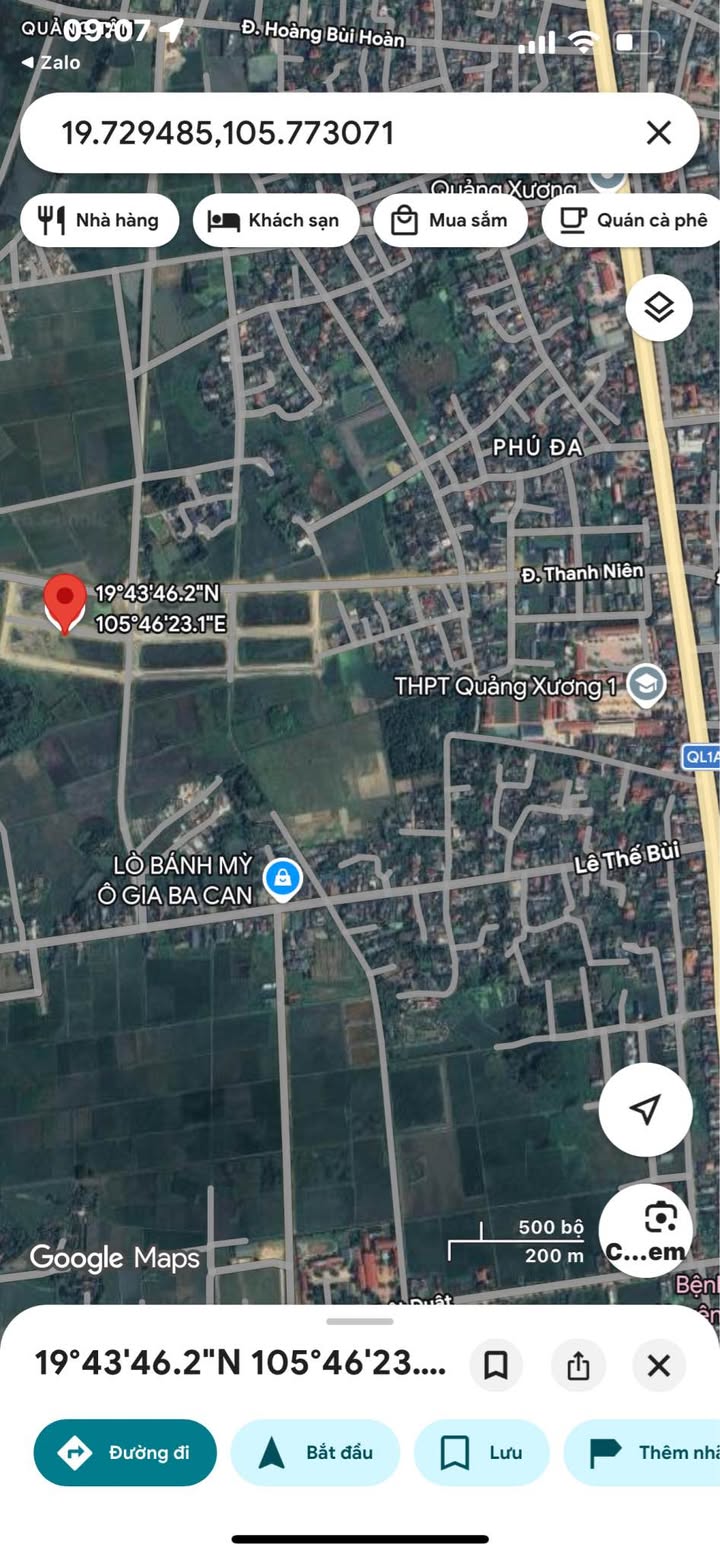
Task: Tap the red dropped pin
Action: [66, 604]
